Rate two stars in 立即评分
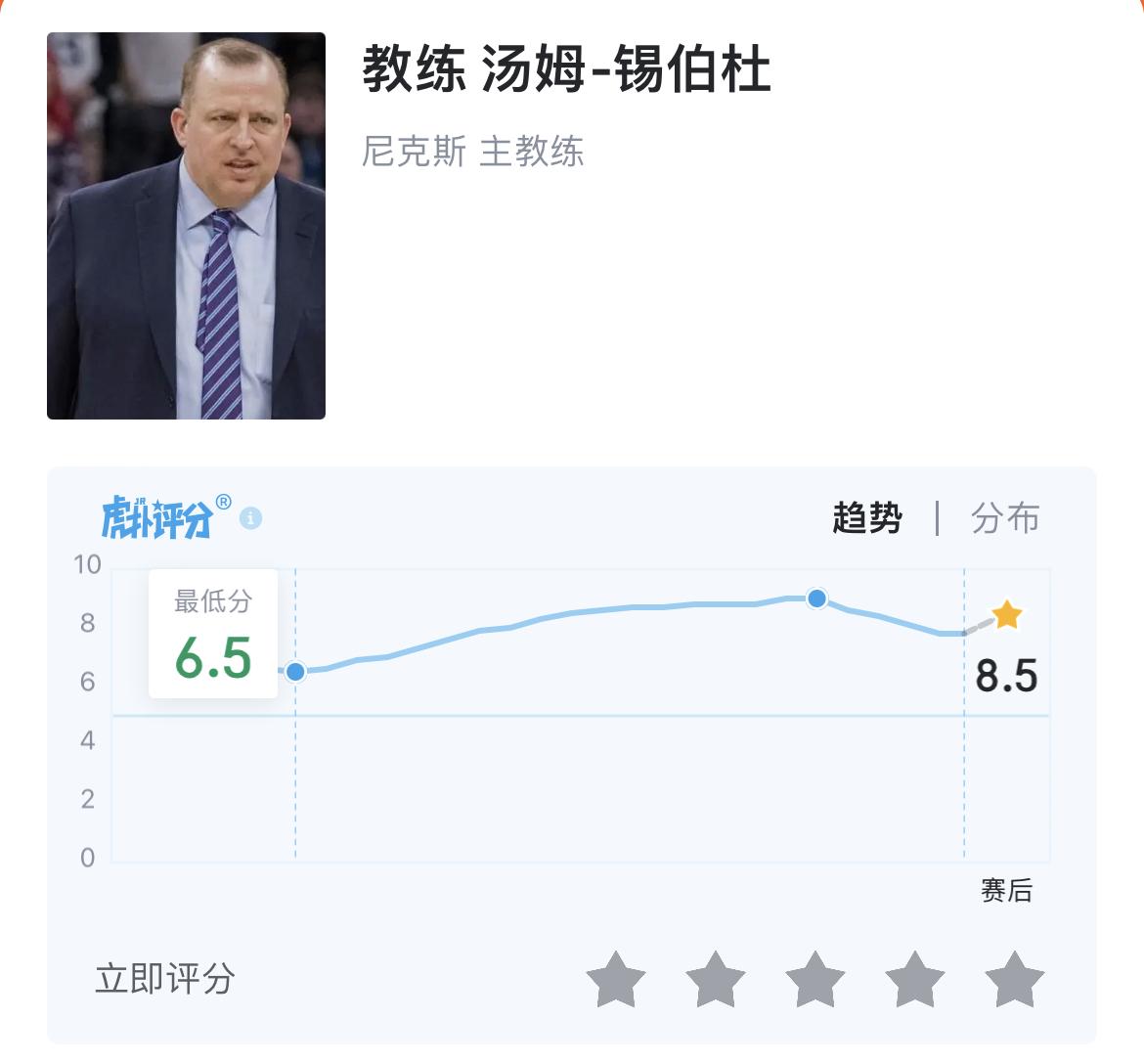The height and width of the screenshot is (1064, 1144). pos(716,979)
